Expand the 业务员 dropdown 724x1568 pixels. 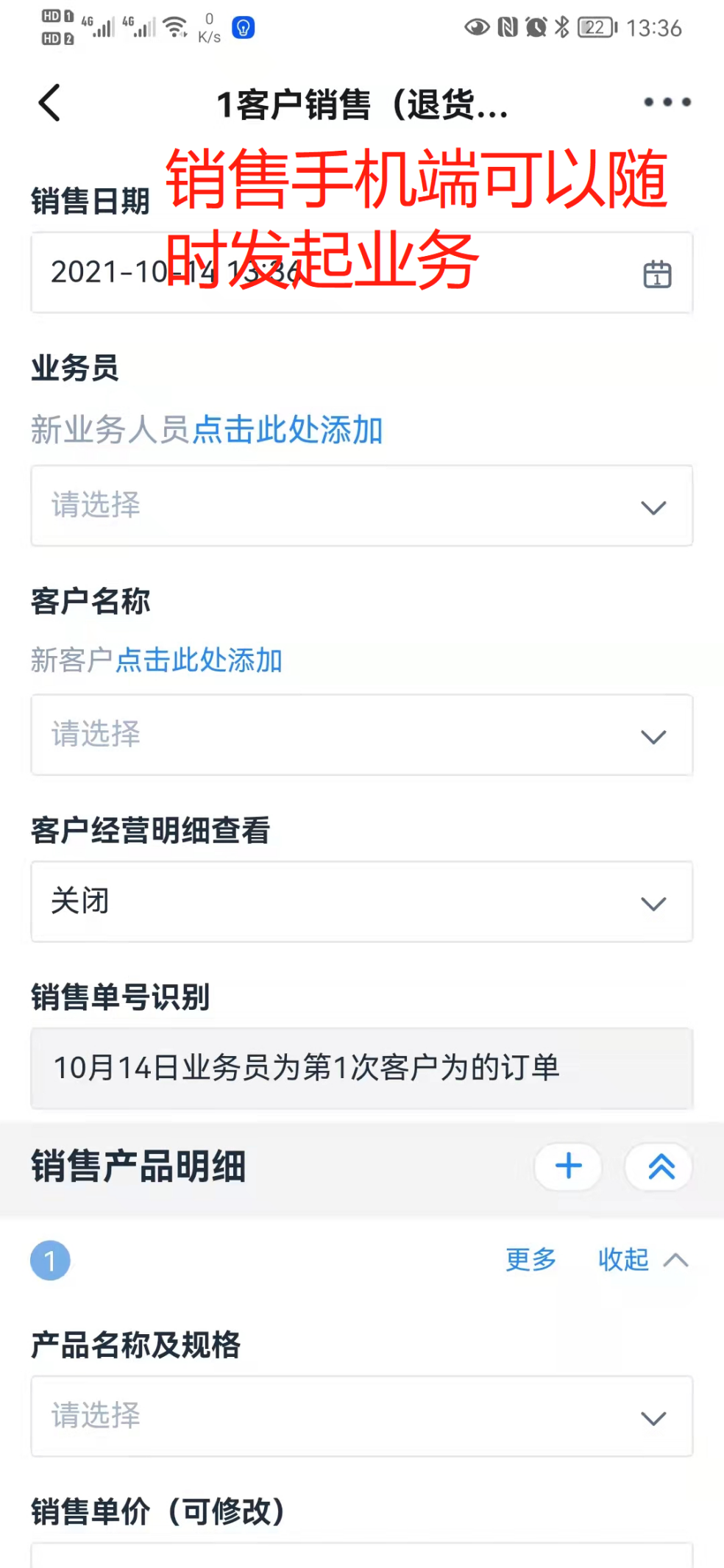pos(361,506)
